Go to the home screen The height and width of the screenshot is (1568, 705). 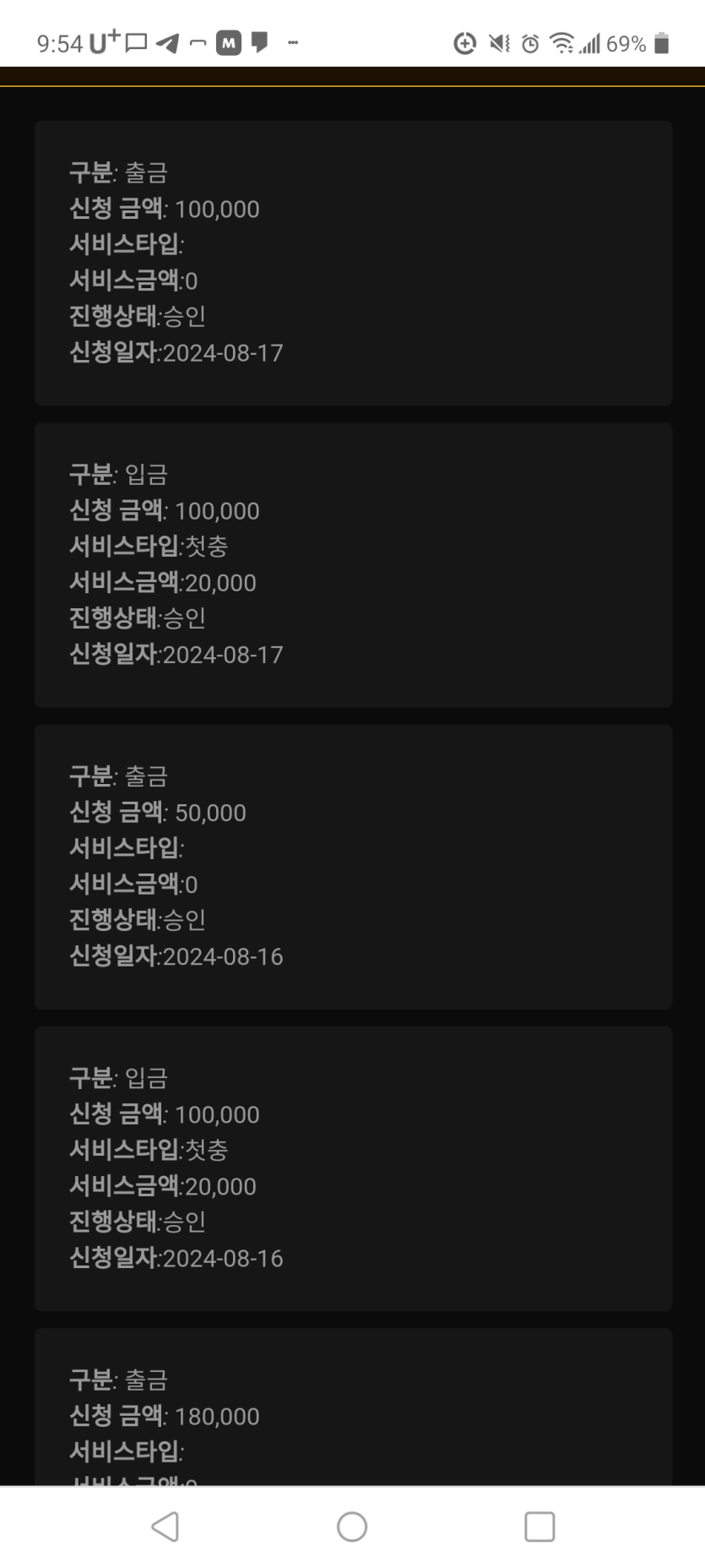pos(352,1527)
